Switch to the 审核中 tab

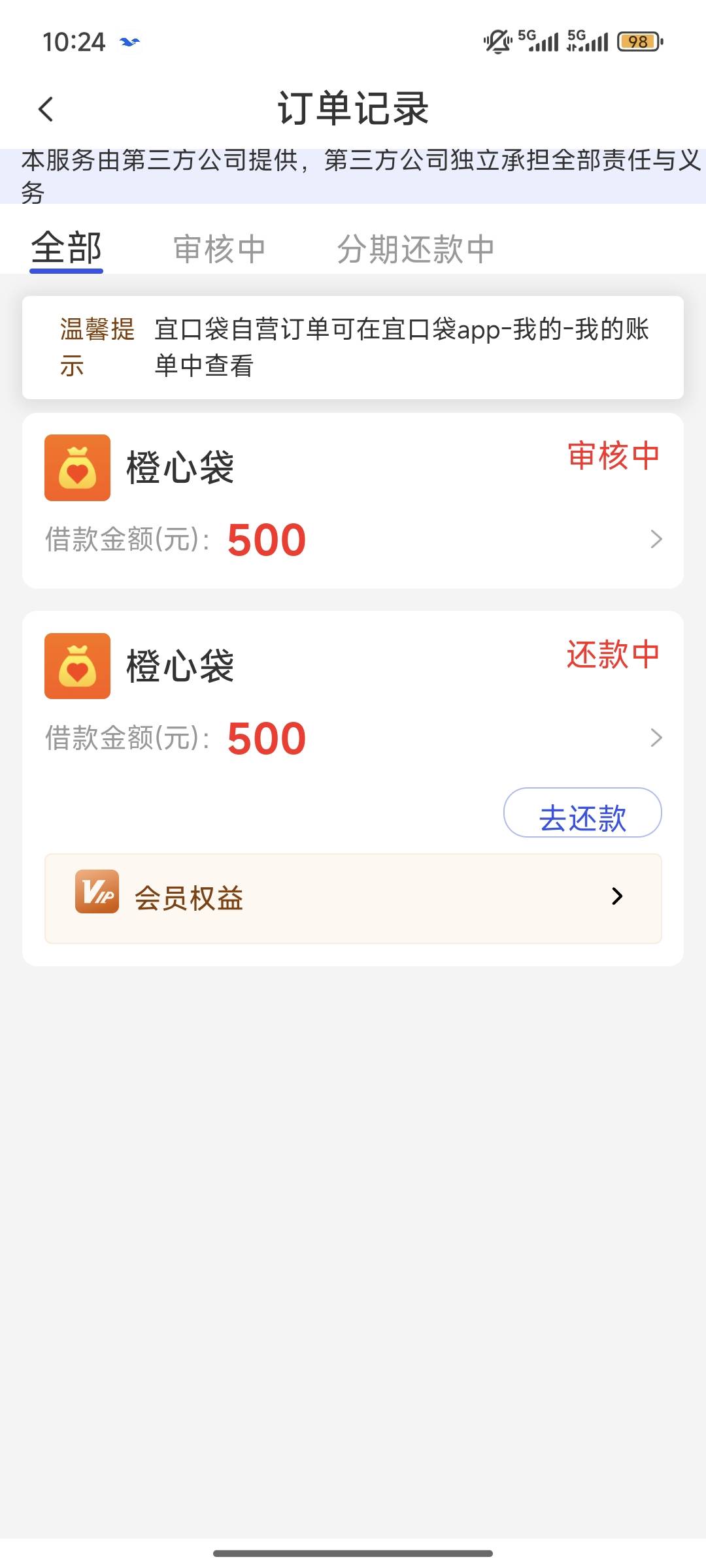(219, 249)
